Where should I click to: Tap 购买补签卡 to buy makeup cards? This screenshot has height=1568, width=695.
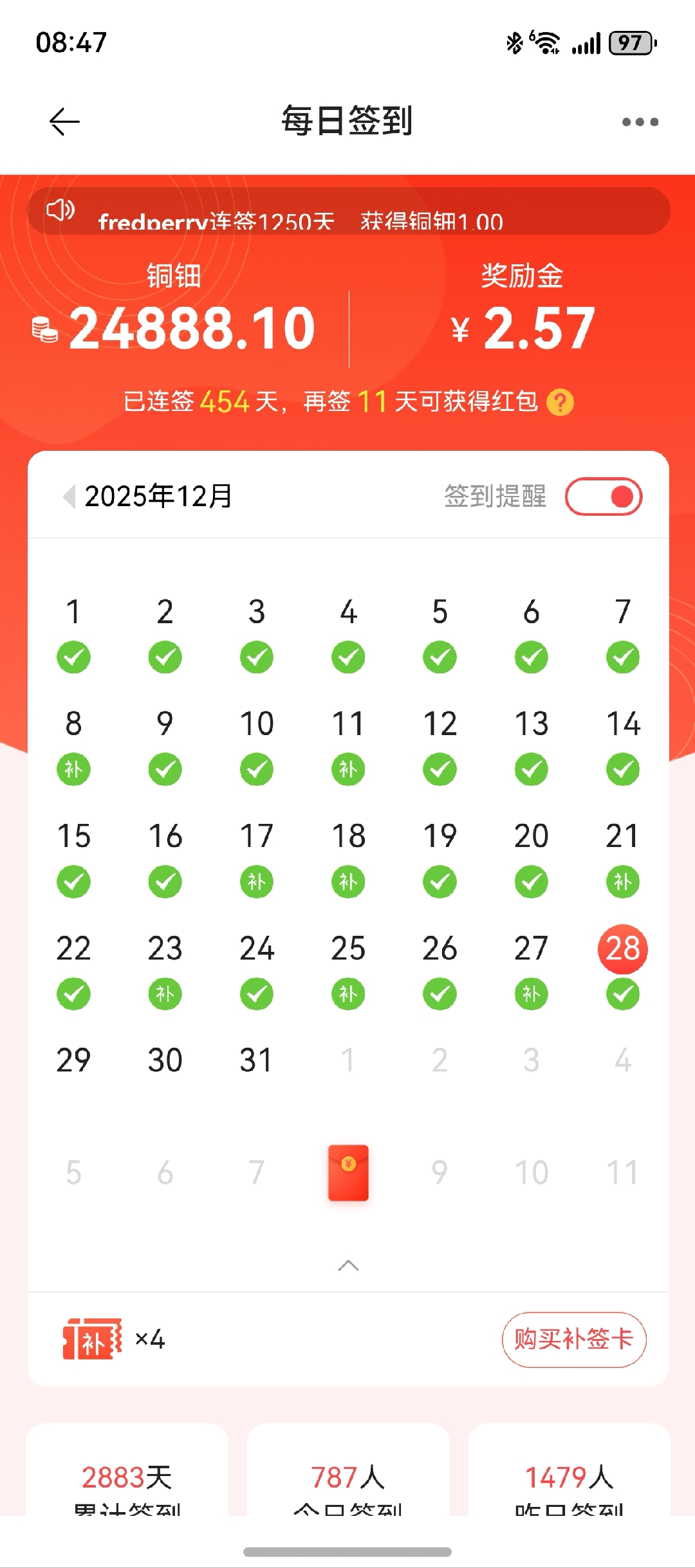click(x=574, y=1340)
